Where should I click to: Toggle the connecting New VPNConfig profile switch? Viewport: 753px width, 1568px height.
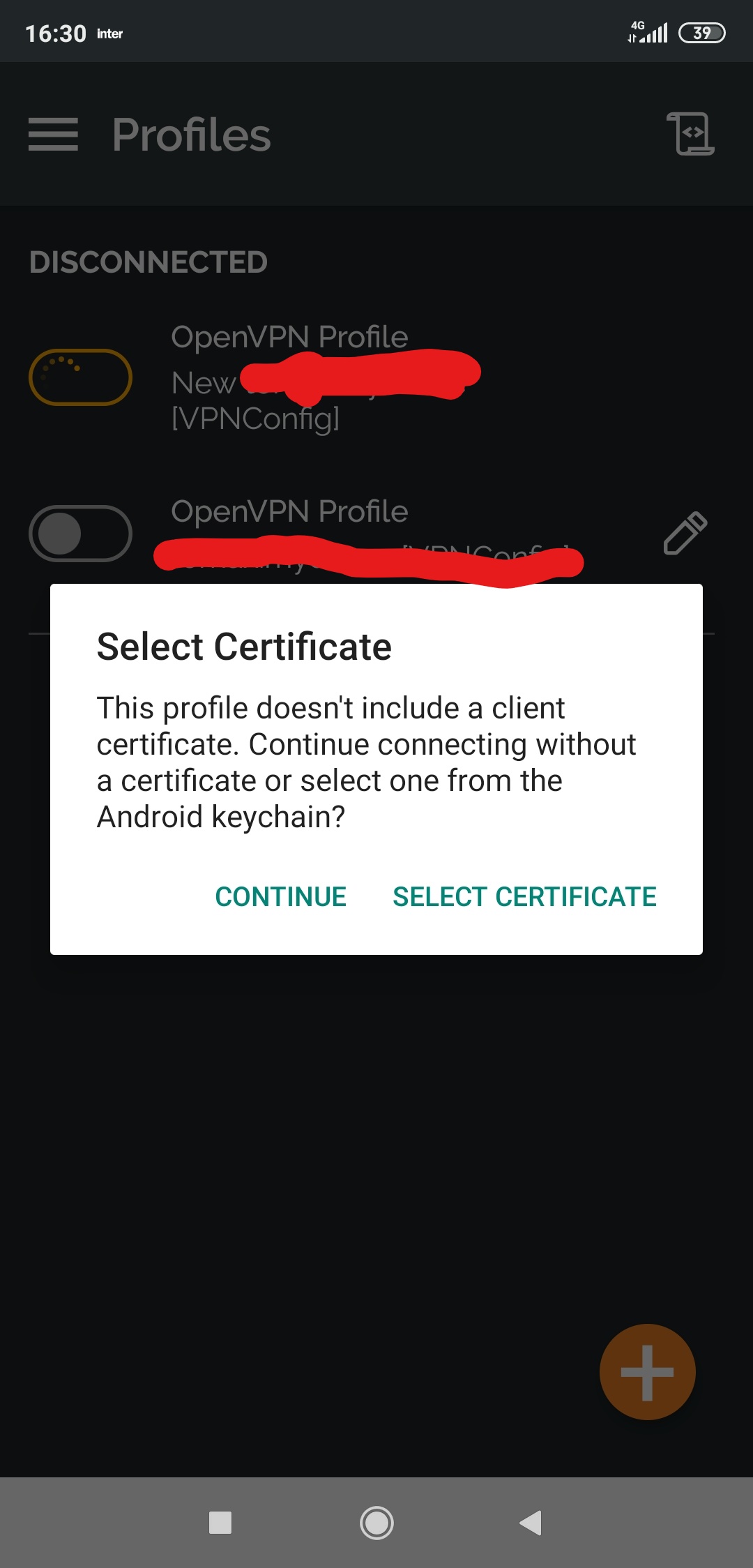click(80, 377)
